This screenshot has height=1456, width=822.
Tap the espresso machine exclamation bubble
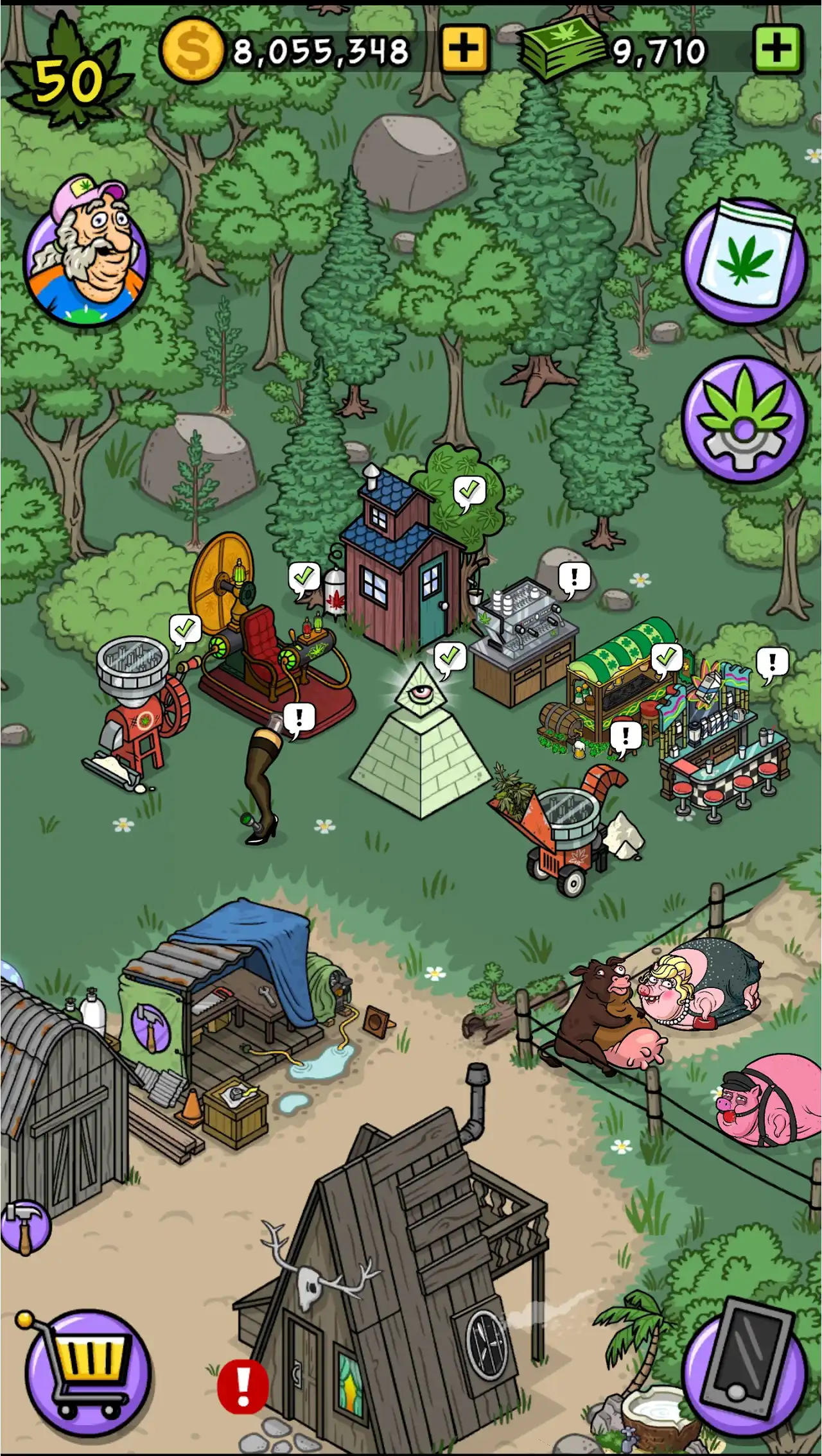point(574,579)
